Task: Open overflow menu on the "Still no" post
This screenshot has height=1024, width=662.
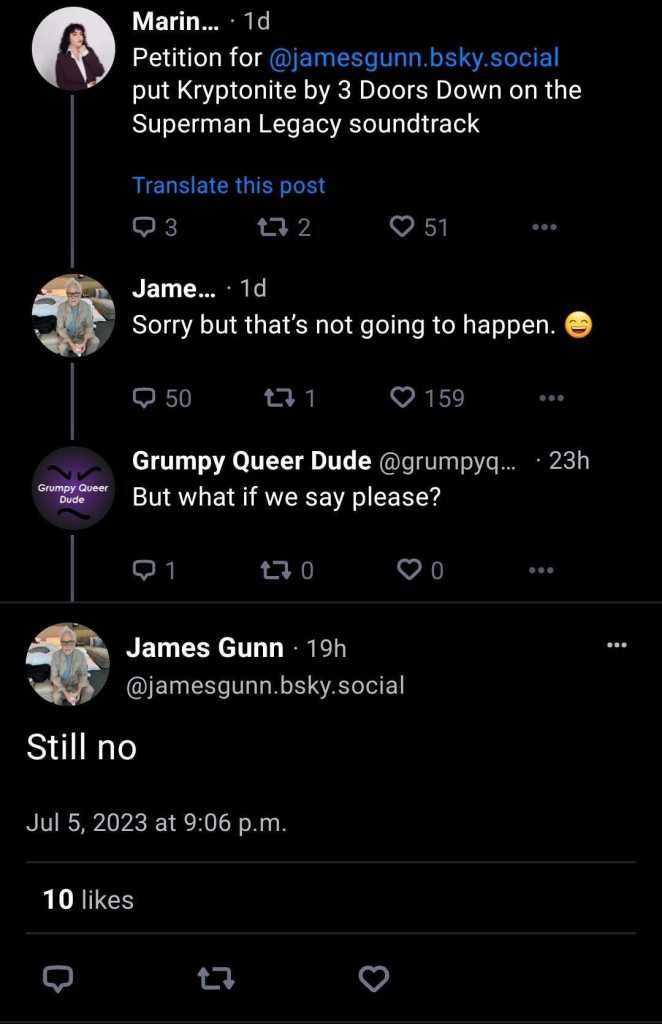Action: point(617,646)
